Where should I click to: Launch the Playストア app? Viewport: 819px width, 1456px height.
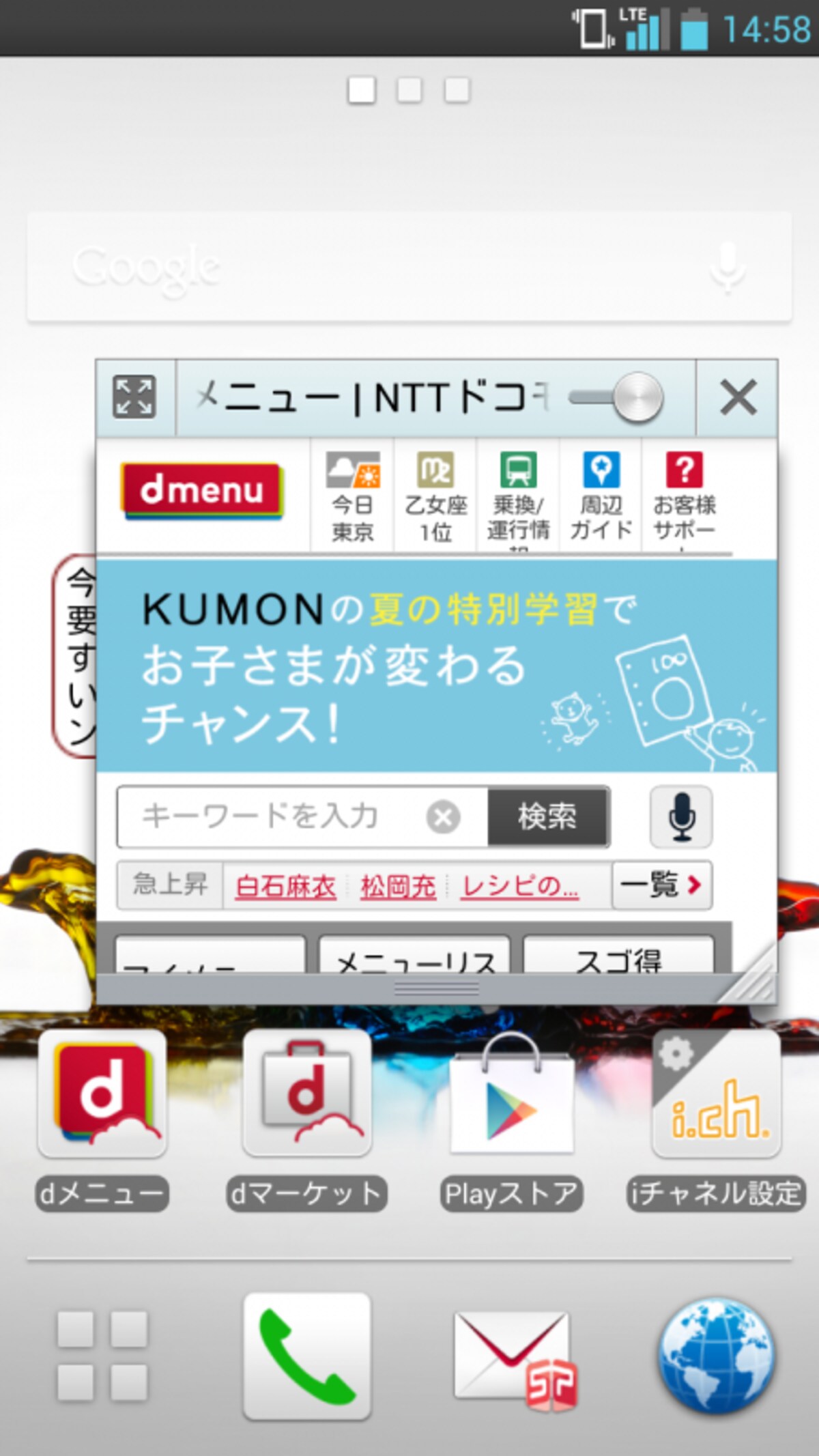pos(511,1119)
